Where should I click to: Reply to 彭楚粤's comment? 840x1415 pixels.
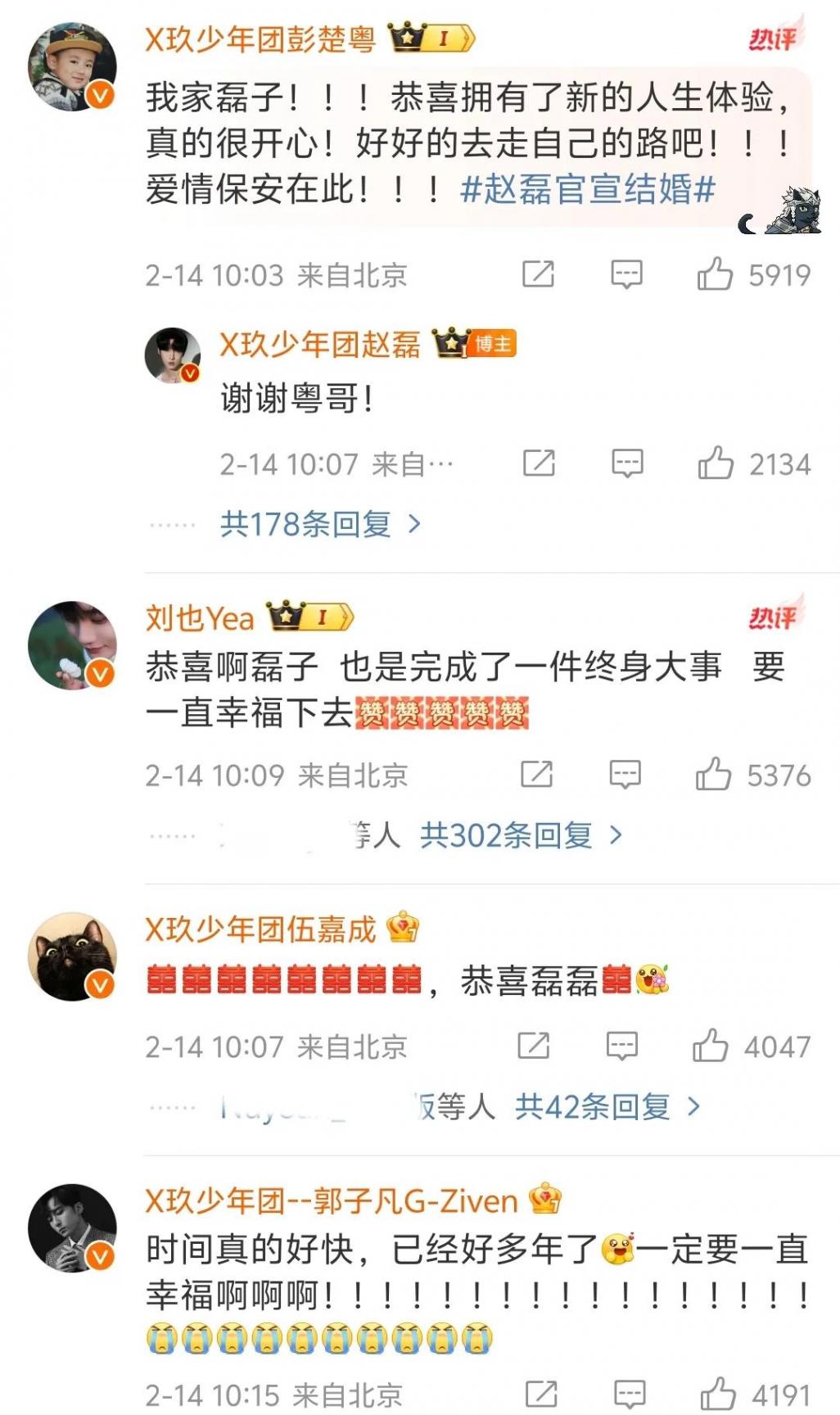(626, 274)
